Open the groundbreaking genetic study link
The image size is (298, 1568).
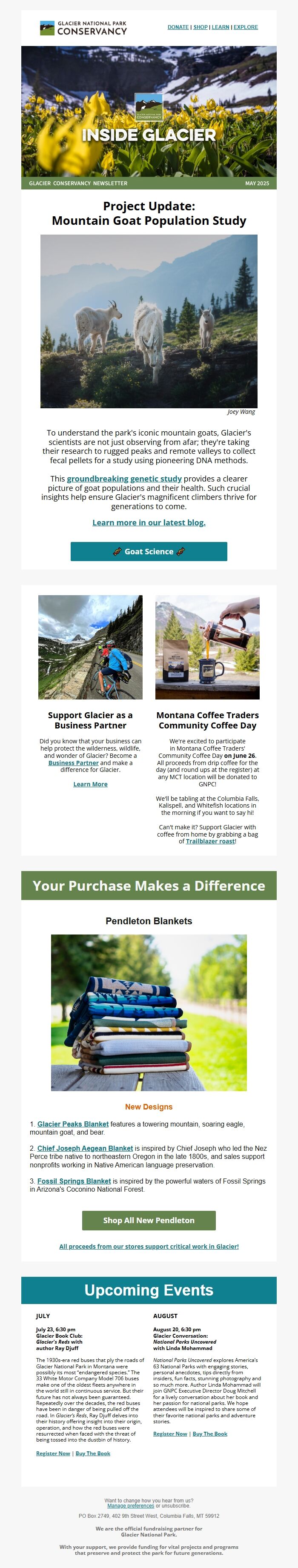click(124, 479)
